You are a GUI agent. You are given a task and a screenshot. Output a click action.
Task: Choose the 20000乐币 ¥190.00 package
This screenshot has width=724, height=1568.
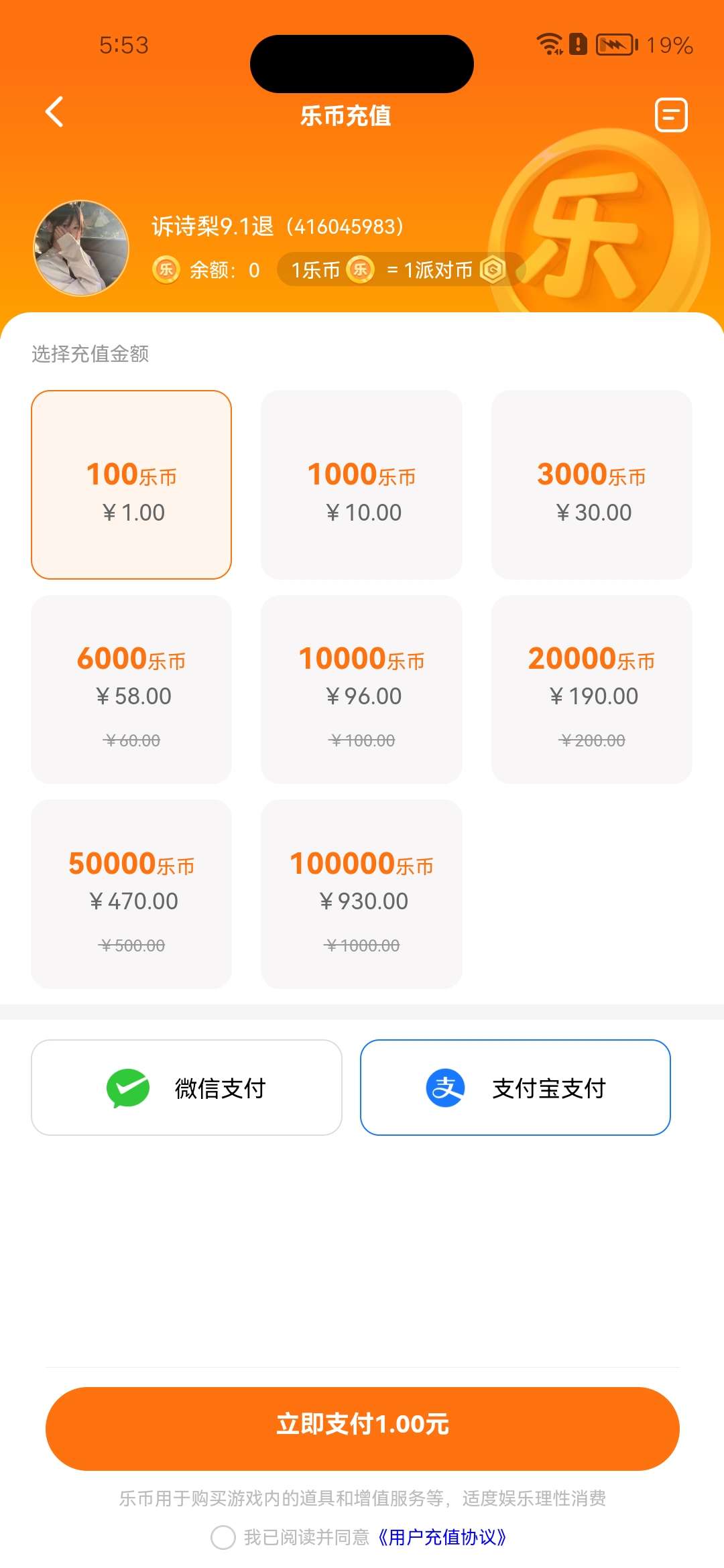(592, 690)
